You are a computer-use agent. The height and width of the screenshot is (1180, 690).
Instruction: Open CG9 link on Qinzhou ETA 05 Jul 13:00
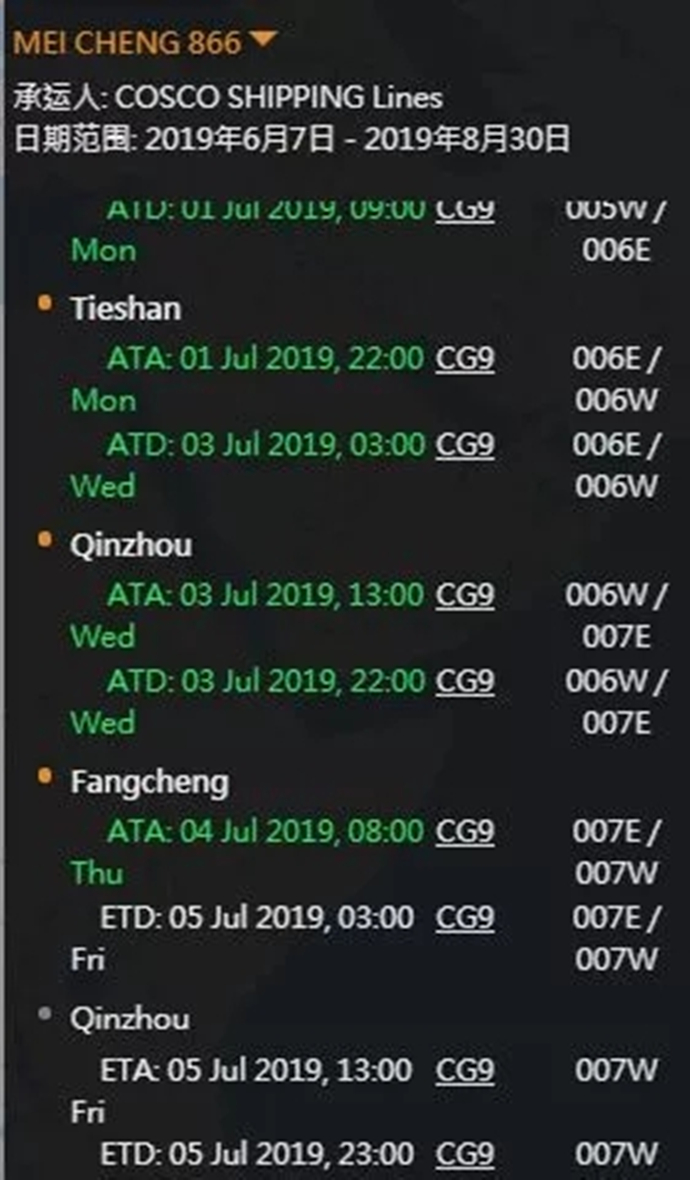tap(464, 1070)
